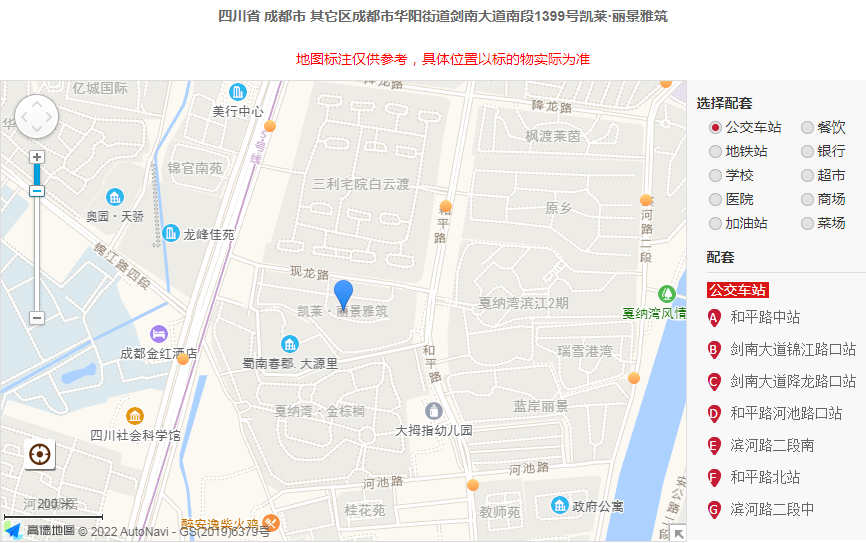Select the 菜场 radio option
The height and width of the screenshot is (543, 866).
coord(807,224)
